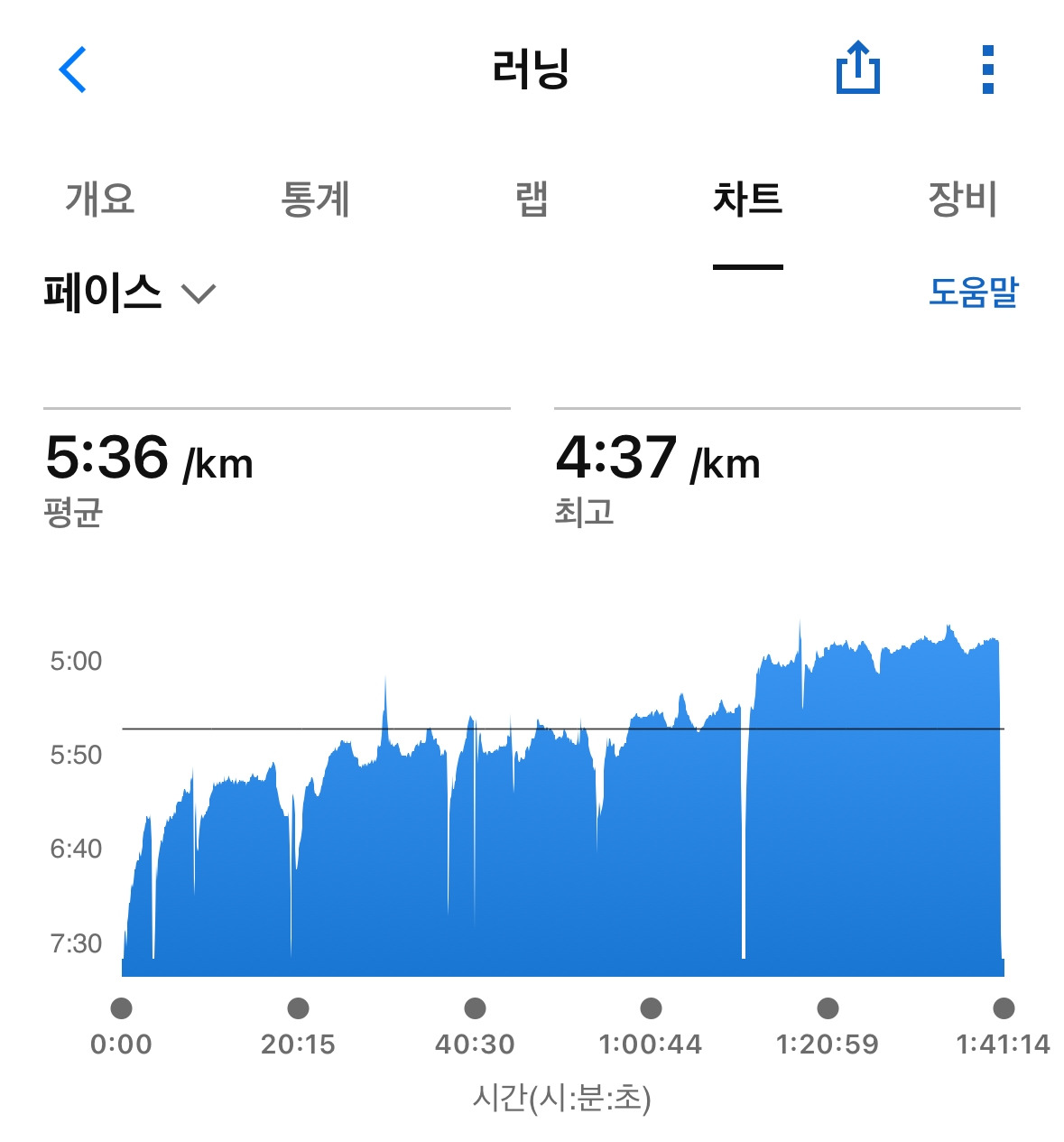1064x1142 pixels.
Task: Open the three-dot overflow menu
Action: coord(987,70)
